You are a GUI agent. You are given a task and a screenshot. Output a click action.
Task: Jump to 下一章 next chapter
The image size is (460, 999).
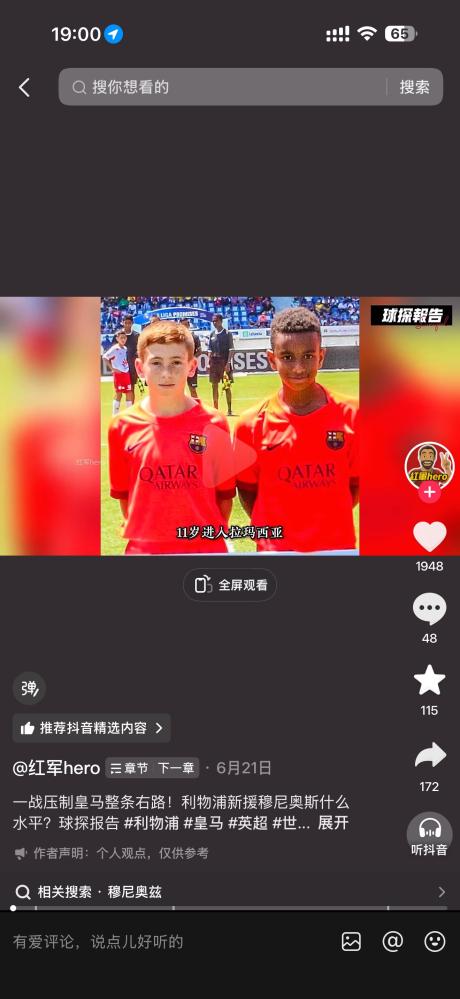coord(176,768)
